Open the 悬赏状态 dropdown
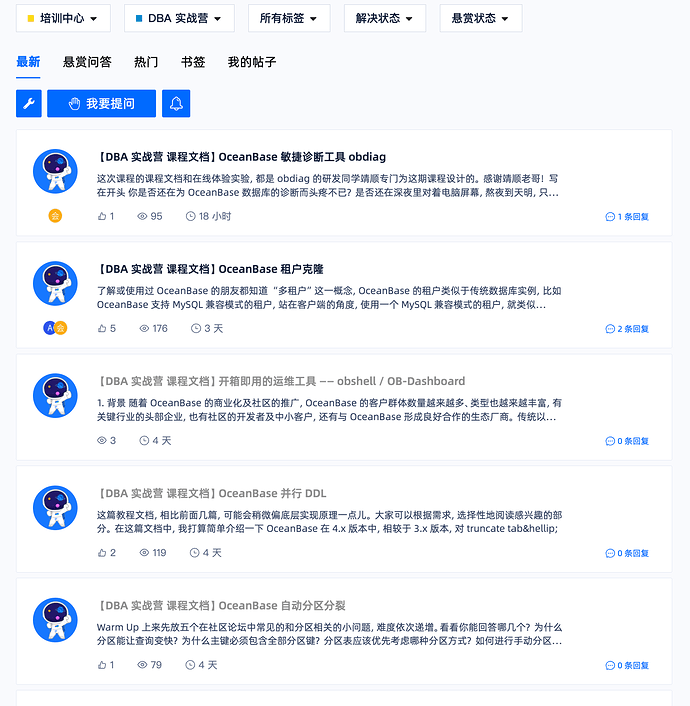Viewport: 690px width, 706px height. click(x=480, y=18)
